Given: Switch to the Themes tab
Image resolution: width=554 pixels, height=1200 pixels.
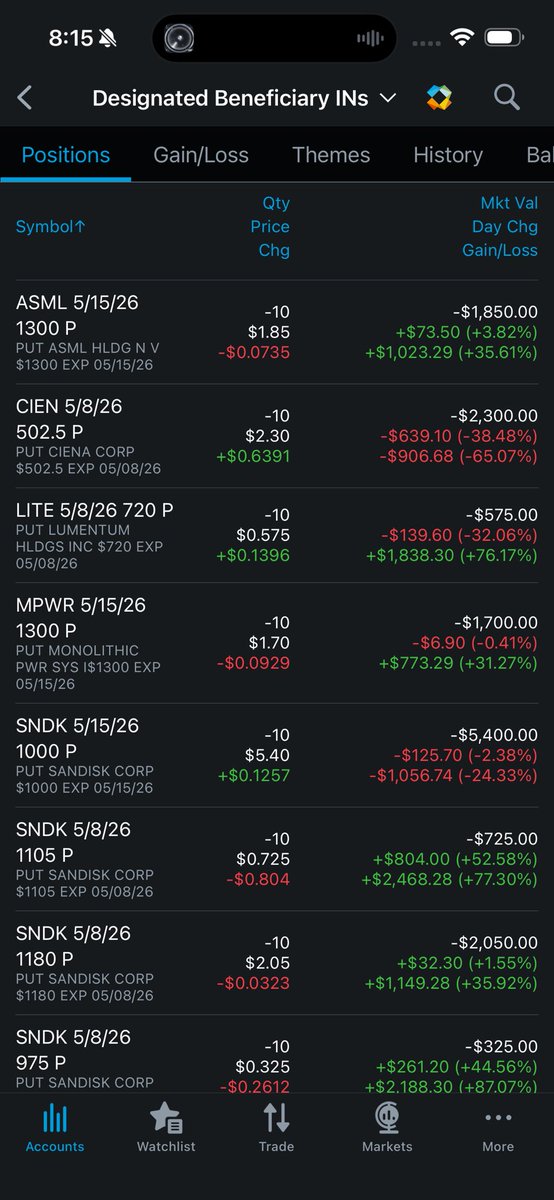Looking at the screenshot, I should (331, 155).
